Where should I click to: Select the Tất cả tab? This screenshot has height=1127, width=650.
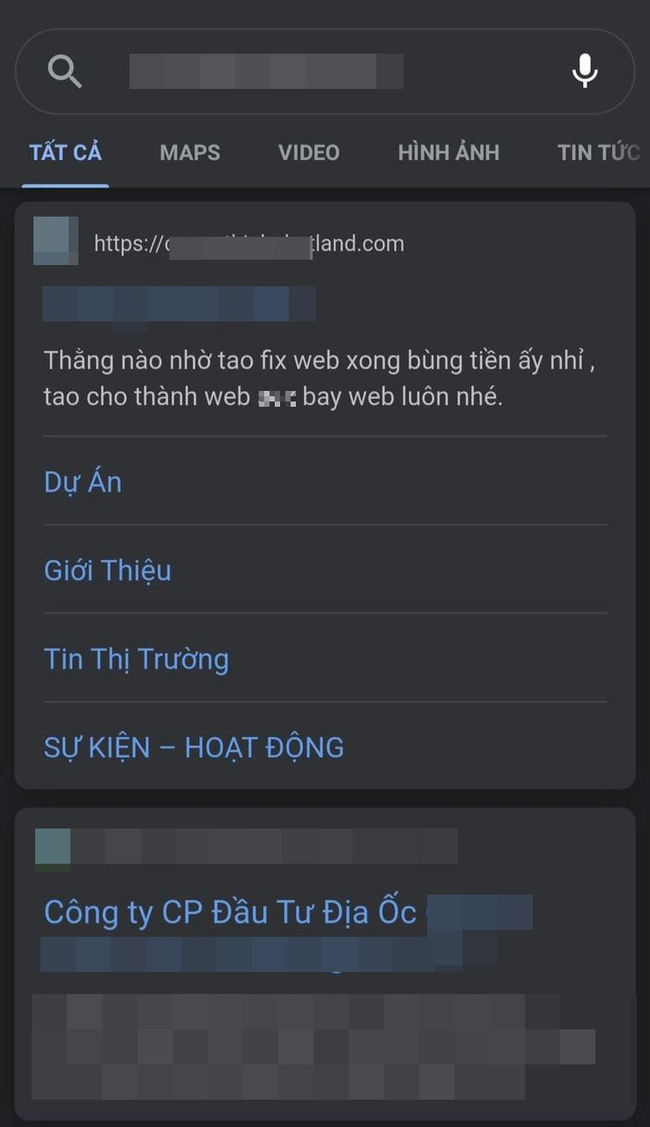pyautogui.click(x=65, y=152)
